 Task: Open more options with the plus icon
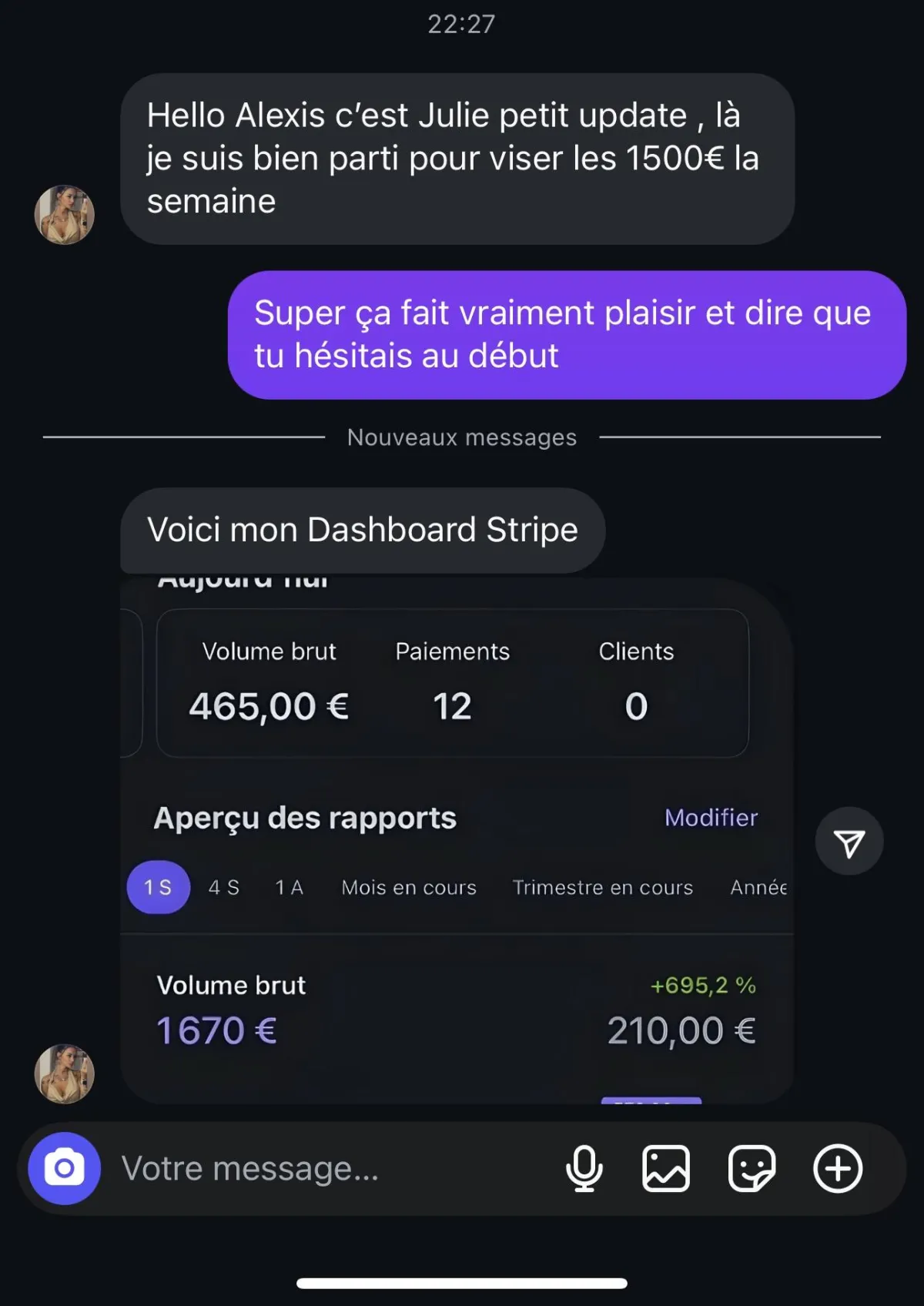(838, 1168)
